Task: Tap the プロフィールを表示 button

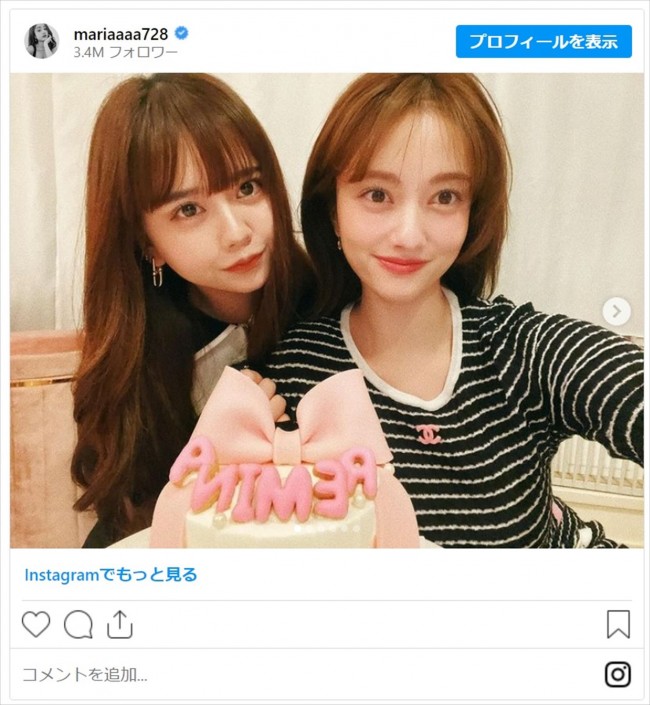Action: pyautogui.click(x=543, y=41)
